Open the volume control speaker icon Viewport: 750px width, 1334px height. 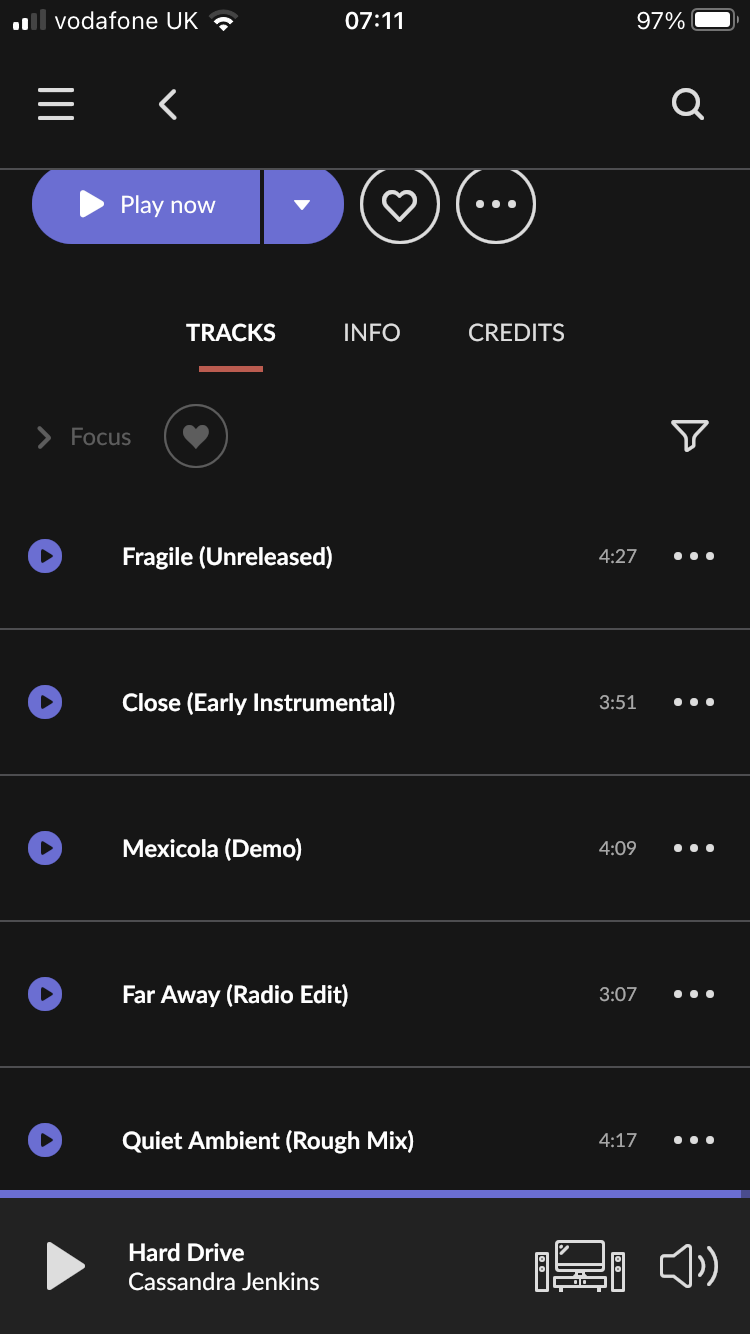(x=689, y=1266)
